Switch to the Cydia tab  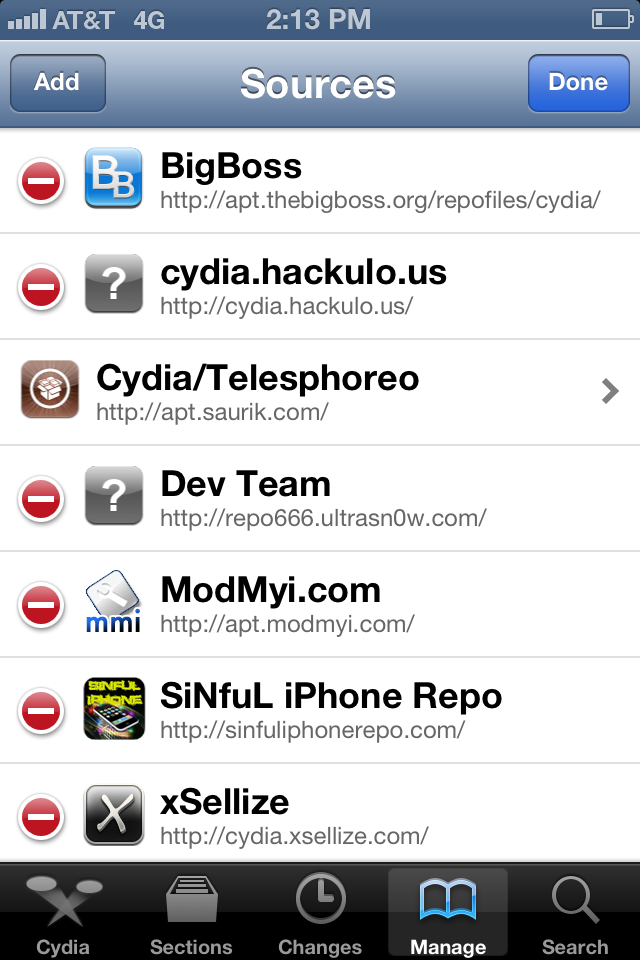(x=63, y=914)
